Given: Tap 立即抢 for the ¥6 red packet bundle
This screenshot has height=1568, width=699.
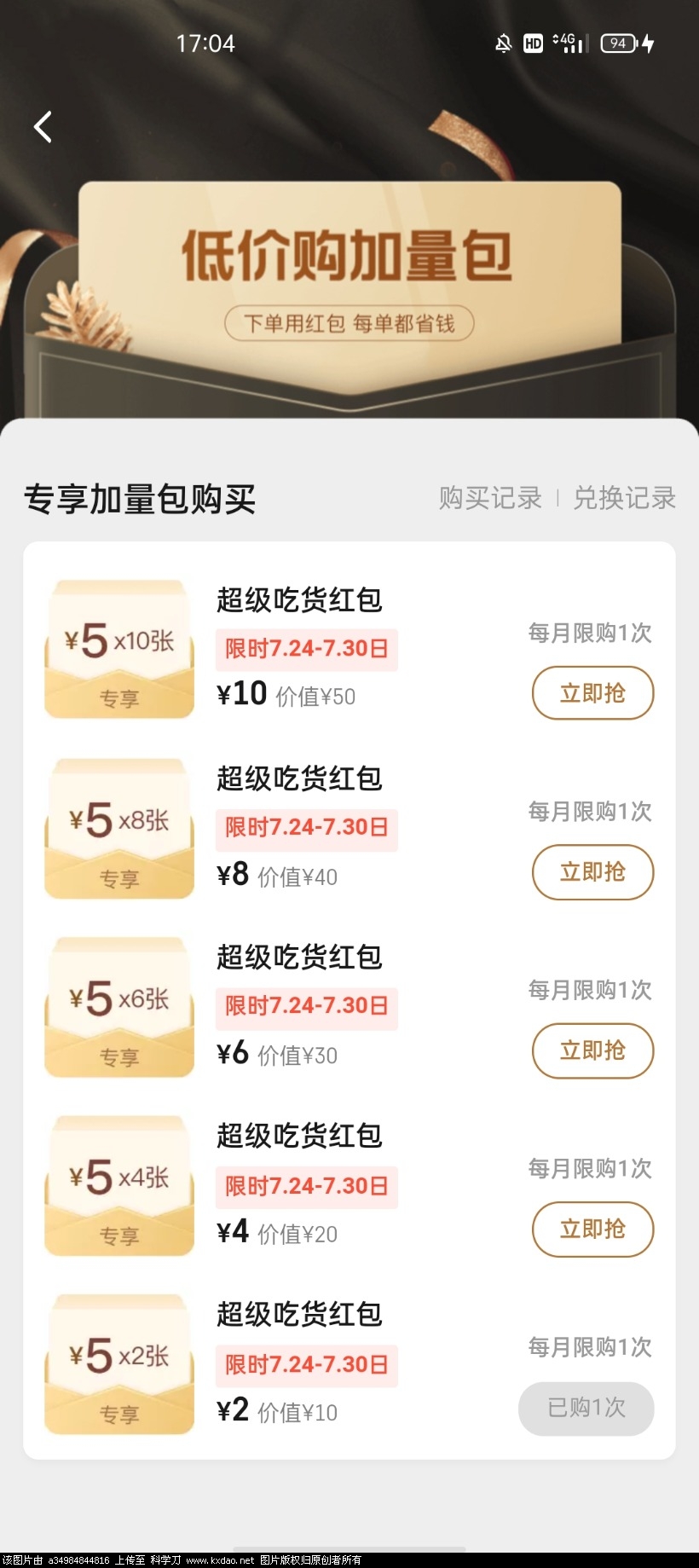Looking at the screenshot, I should coord(592,1051).
